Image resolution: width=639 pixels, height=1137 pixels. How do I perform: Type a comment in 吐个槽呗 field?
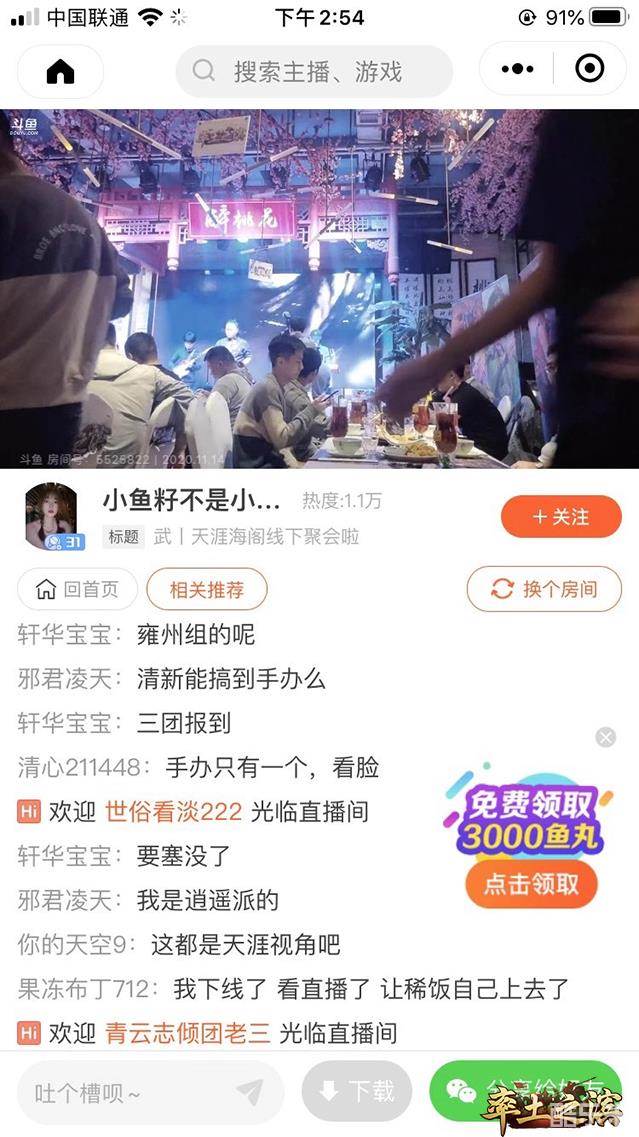tap(120, 1093)
